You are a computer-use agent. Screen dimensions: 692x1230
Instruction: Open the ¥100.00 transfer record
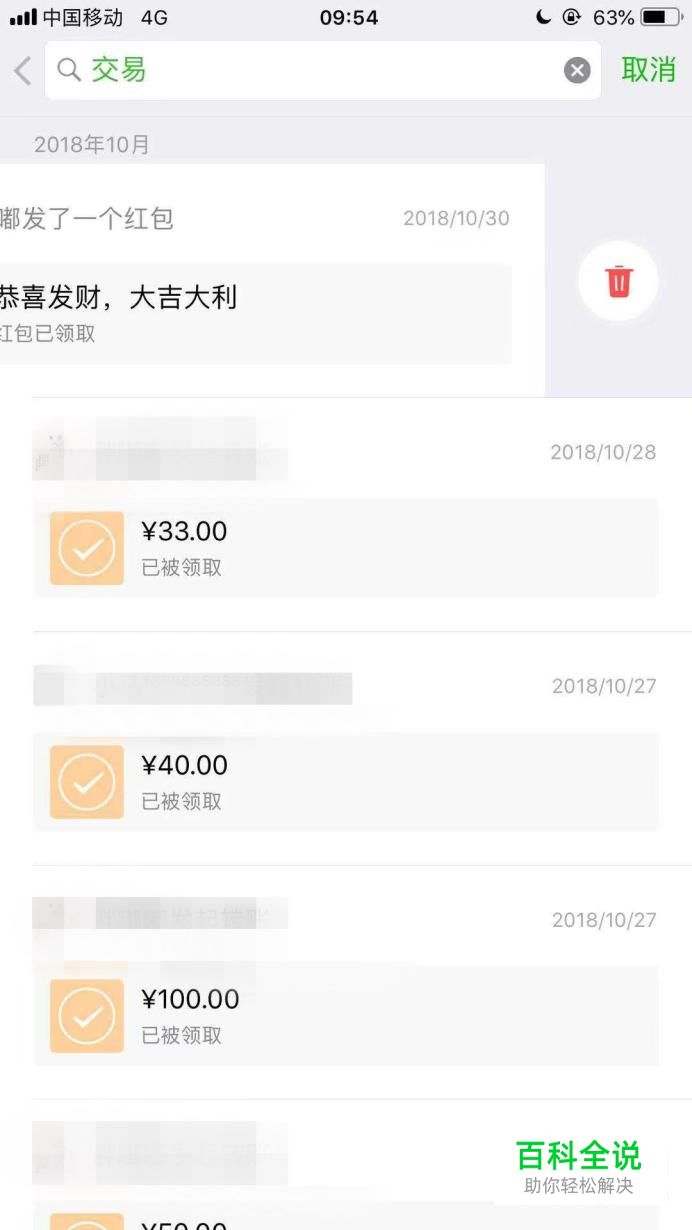(x=346, y=1016)
